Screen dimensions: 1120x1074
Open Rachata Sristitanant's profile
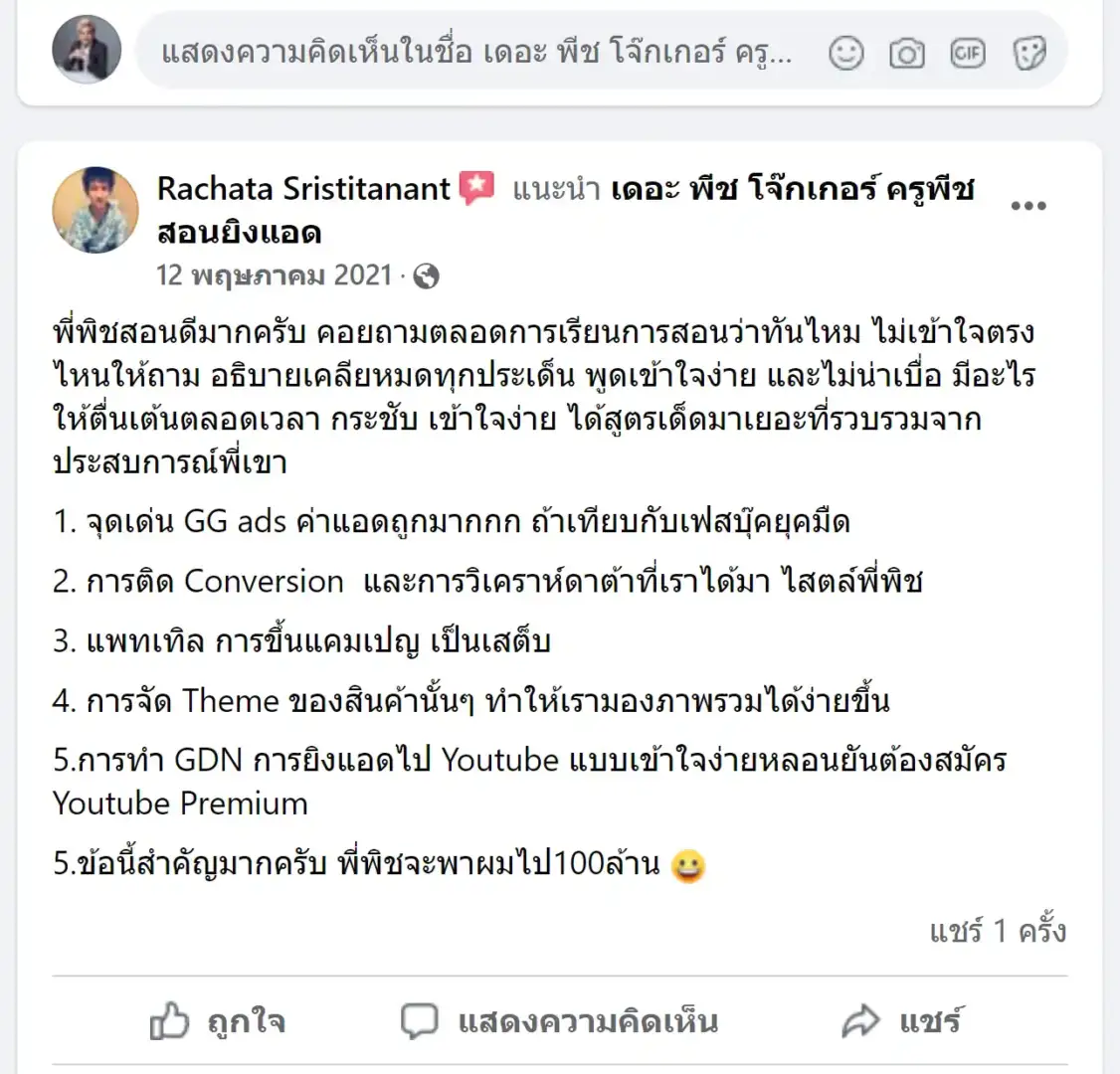(x=303, y=189)
